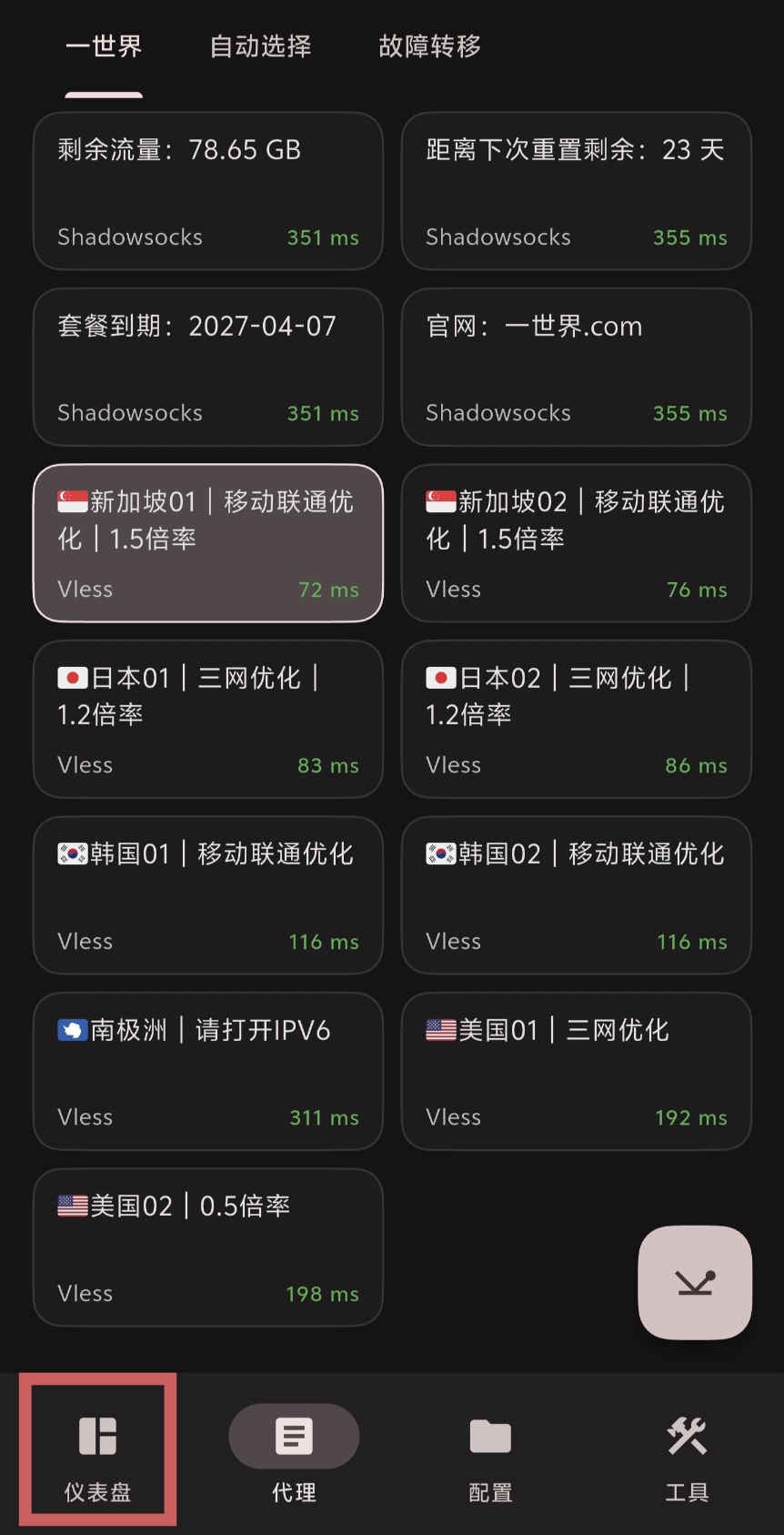Viewport: 784px width, 1535px height.
Task: Tap the 距离下次重置剩余 23 天 card
Action: pos(576,191)
